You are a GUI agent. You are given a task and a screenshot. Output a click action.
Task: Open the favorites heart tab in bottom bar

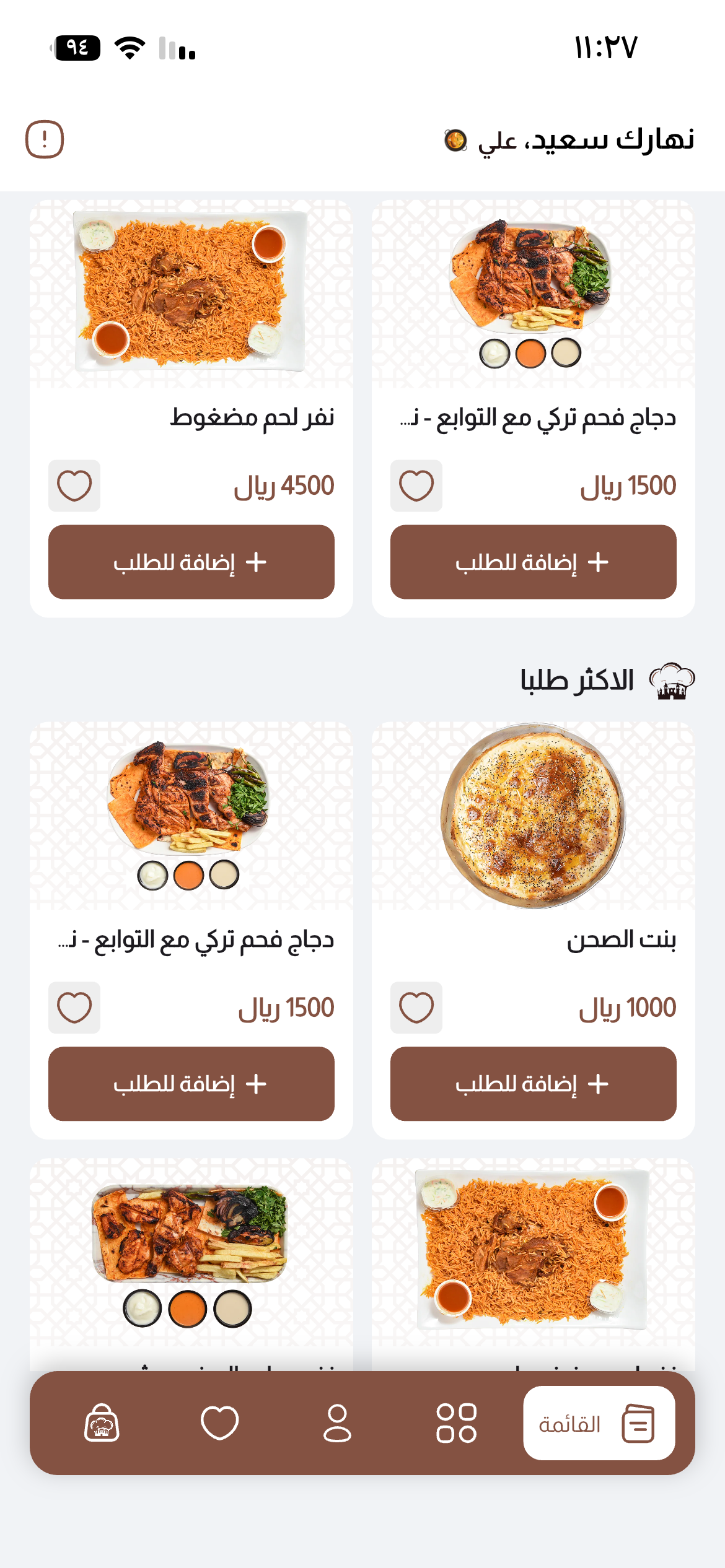point(220,1423)
